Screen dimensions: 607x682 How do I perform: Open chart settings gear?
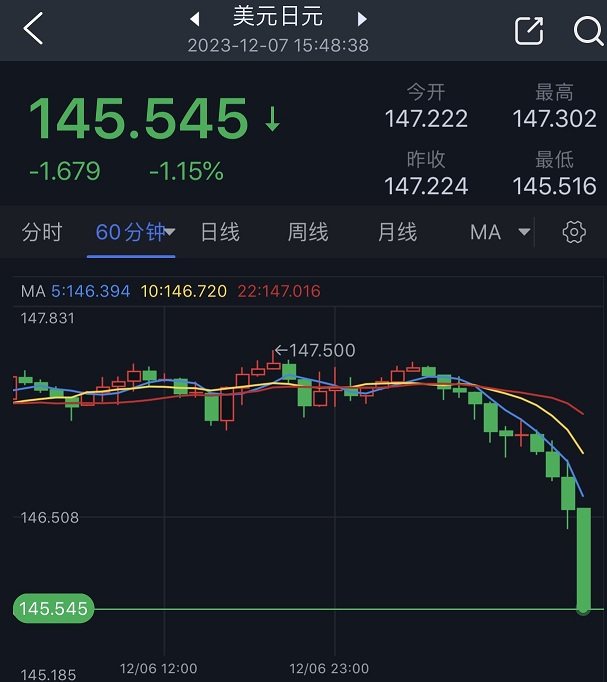(574, 232)
